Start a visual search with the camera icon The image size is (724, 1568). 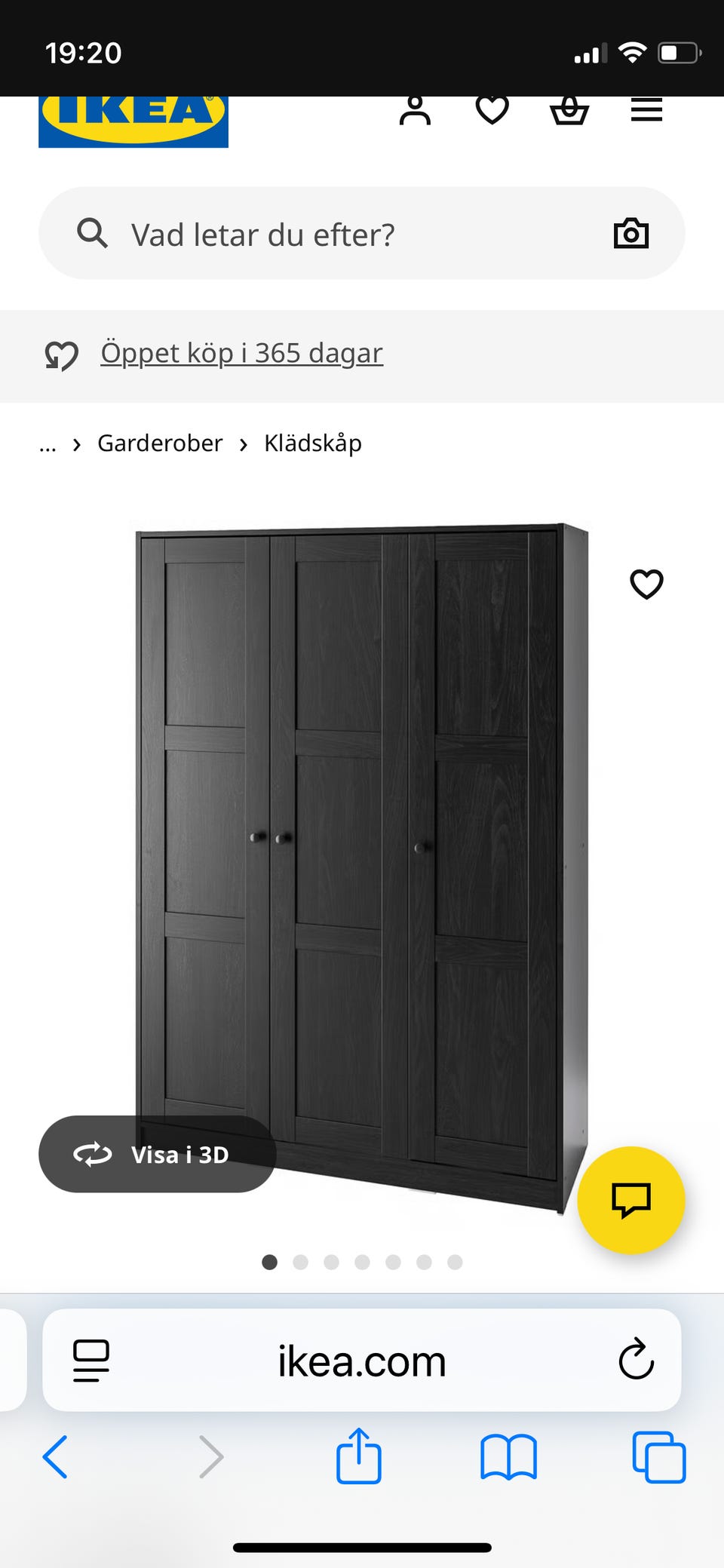click(x=631, y=233)
